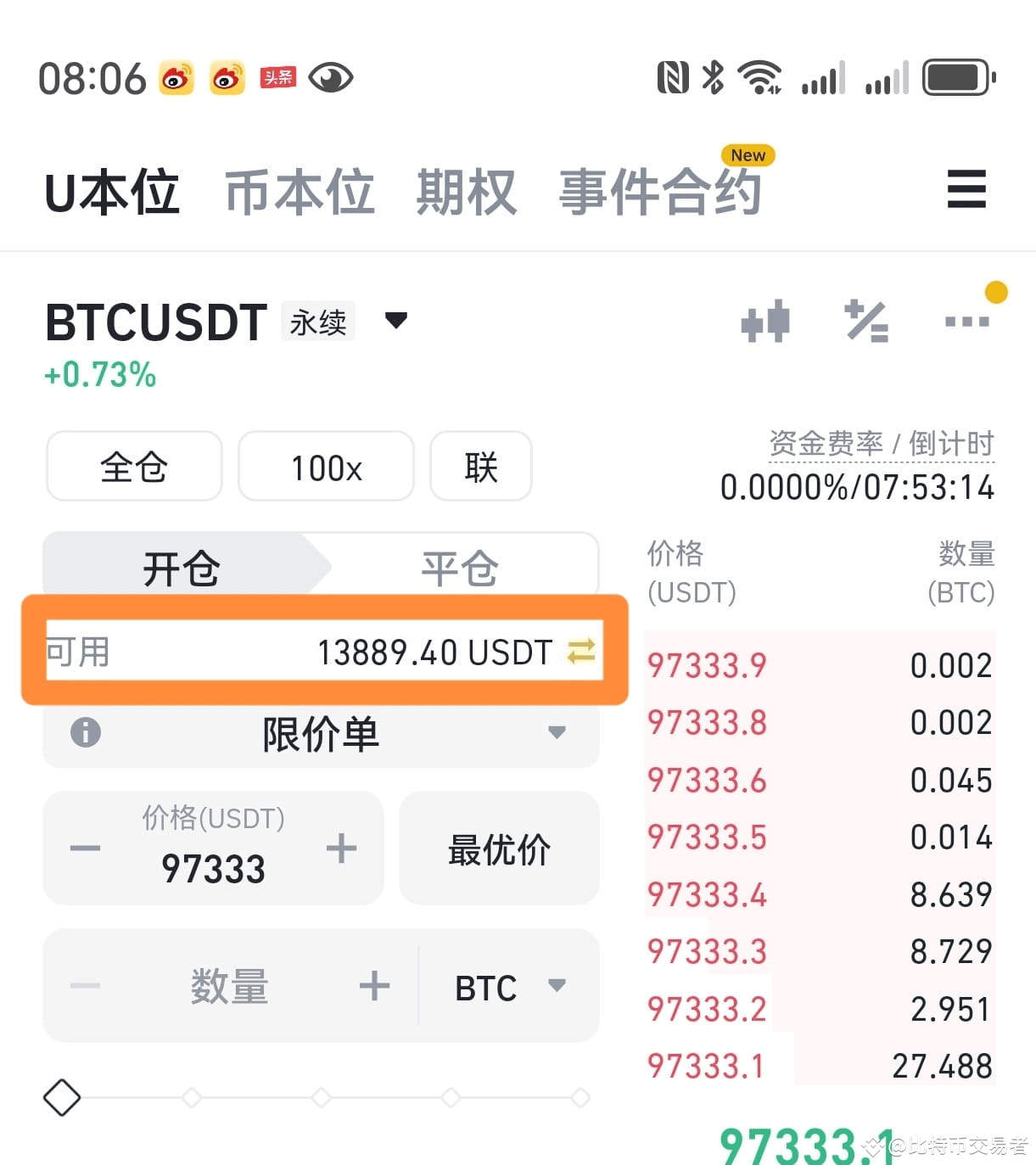The image size is (1036, 1165).
Task: Open the candlestick chart view icon
Action: click(766, 321)
